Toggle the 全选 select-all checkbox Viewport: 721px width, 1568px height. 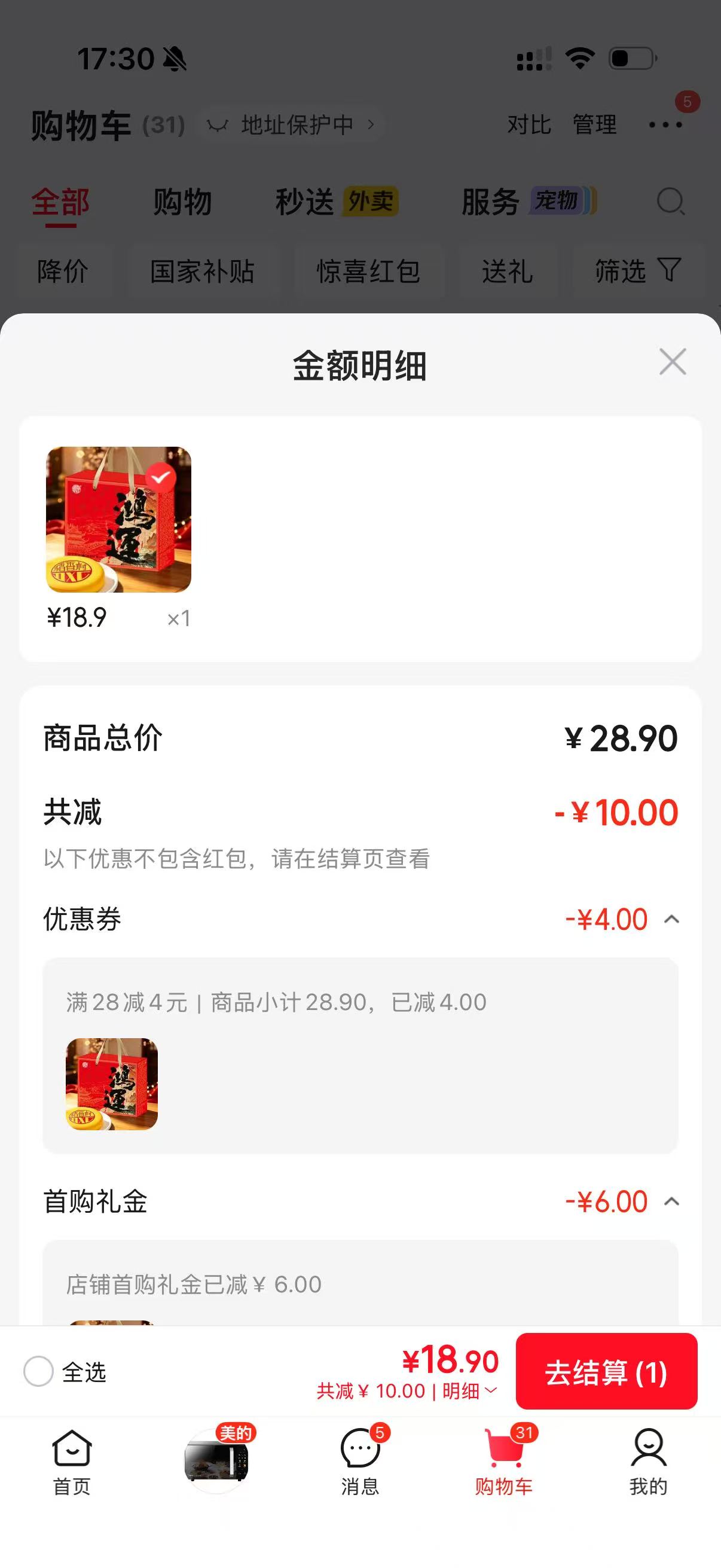38,1371
